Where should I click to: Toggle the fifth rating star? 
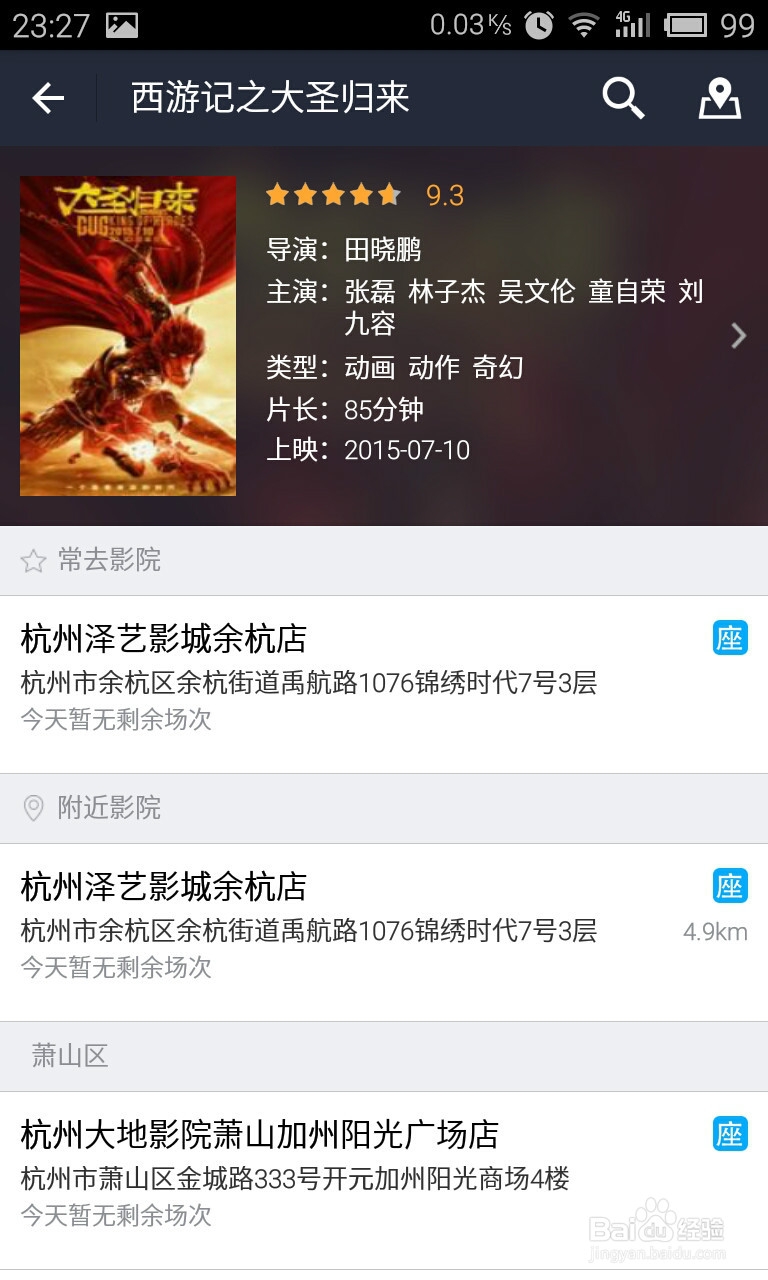[x=390, y=195]
